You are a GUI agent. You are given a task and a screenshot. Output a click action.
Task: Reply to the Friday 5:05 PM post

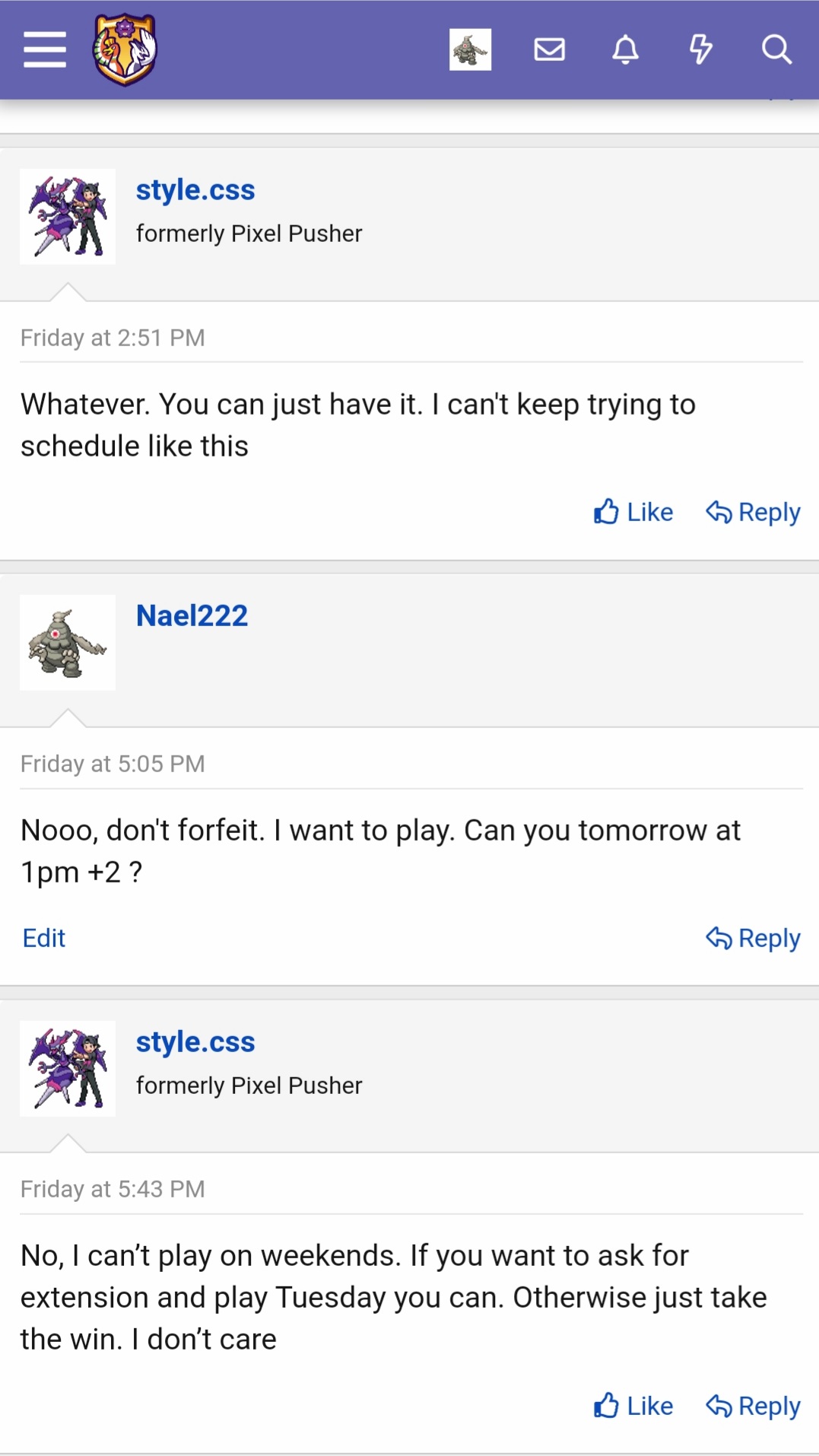tap(753, 938)
